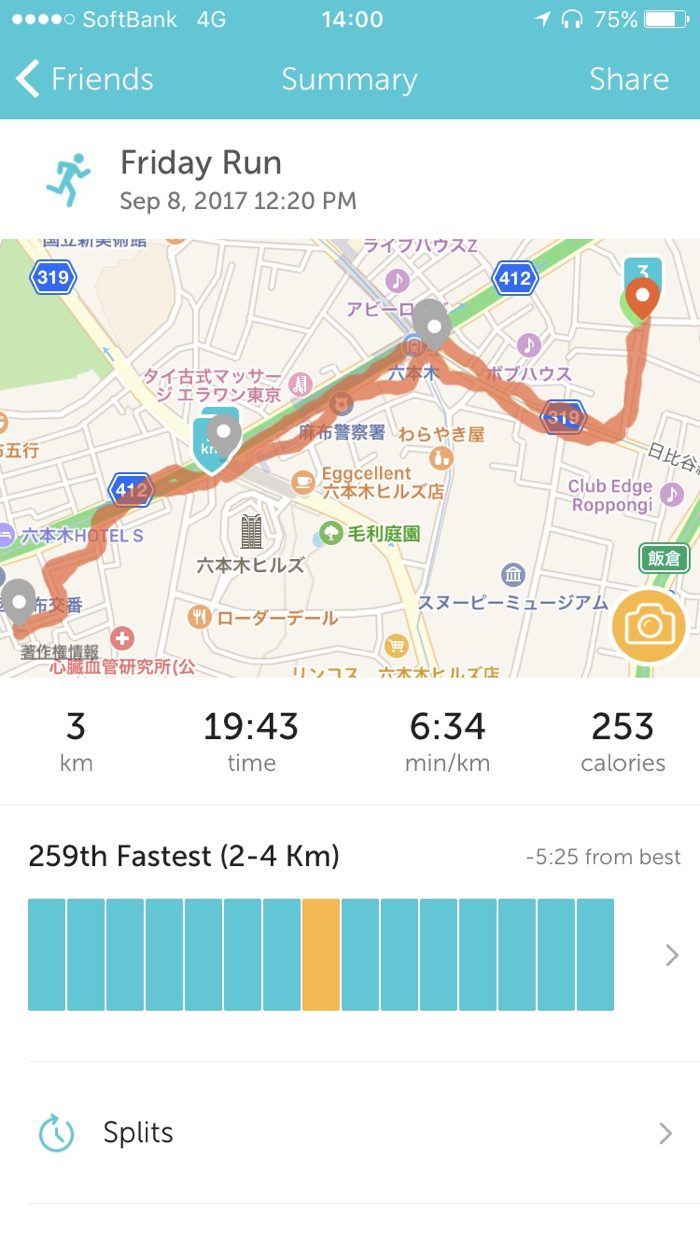Go back to Friends
This screenshot has width=700, height=1245.
(85, 79)
